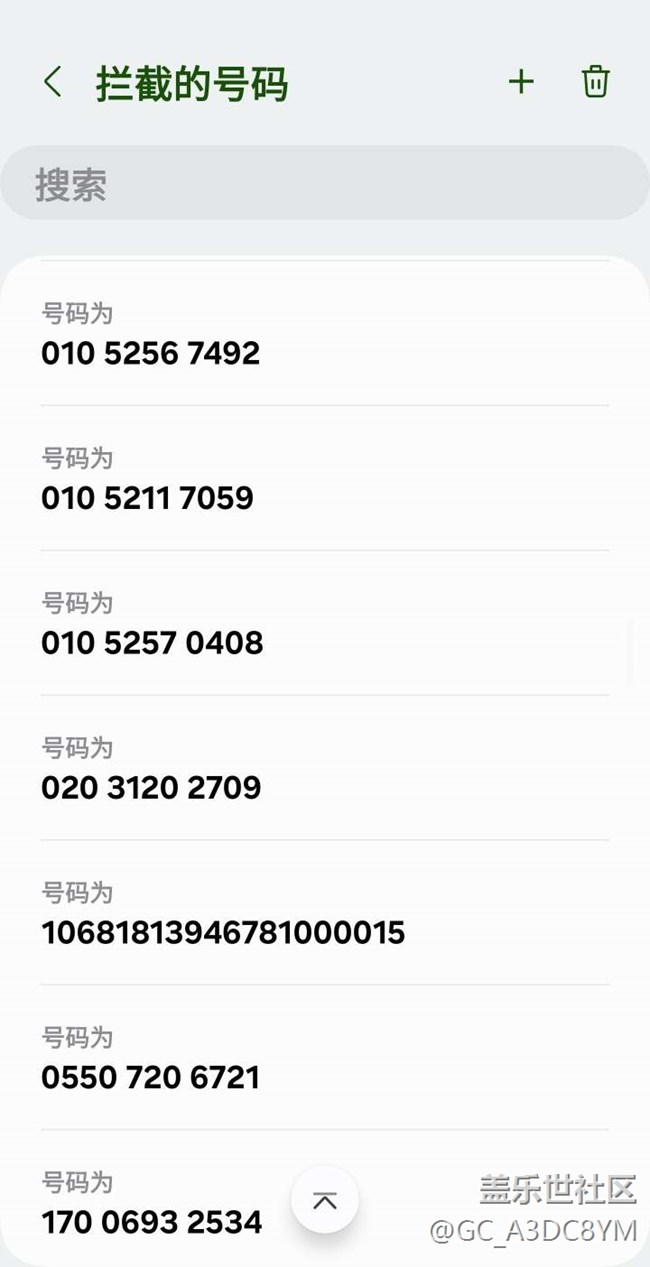The image size is (650, 1267).
Task: Select blocked number 010 5257 0408
Action: pyautogui.click(x=325, y=624)
